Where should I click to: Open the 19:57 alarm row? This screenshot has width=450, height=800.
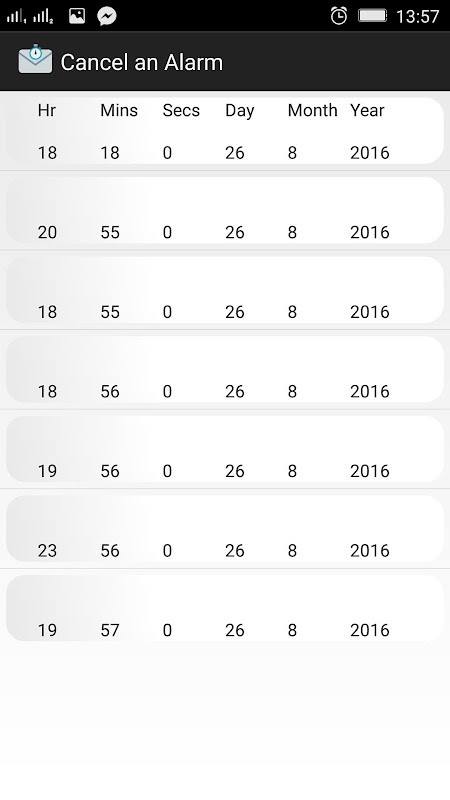point(225,608)
